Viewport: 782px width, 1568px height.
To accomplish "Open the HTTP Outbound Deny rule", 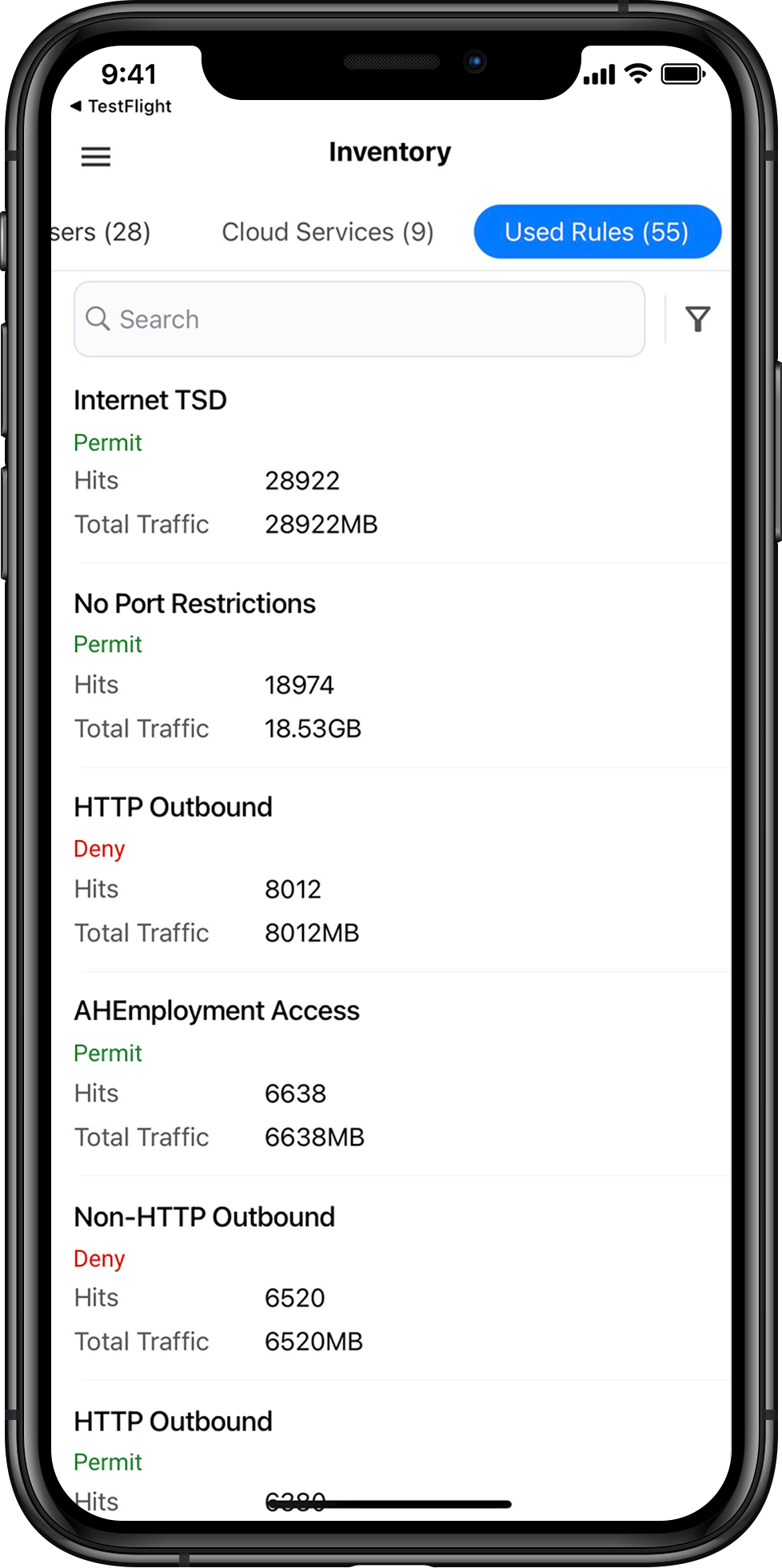I will (173, 807).
